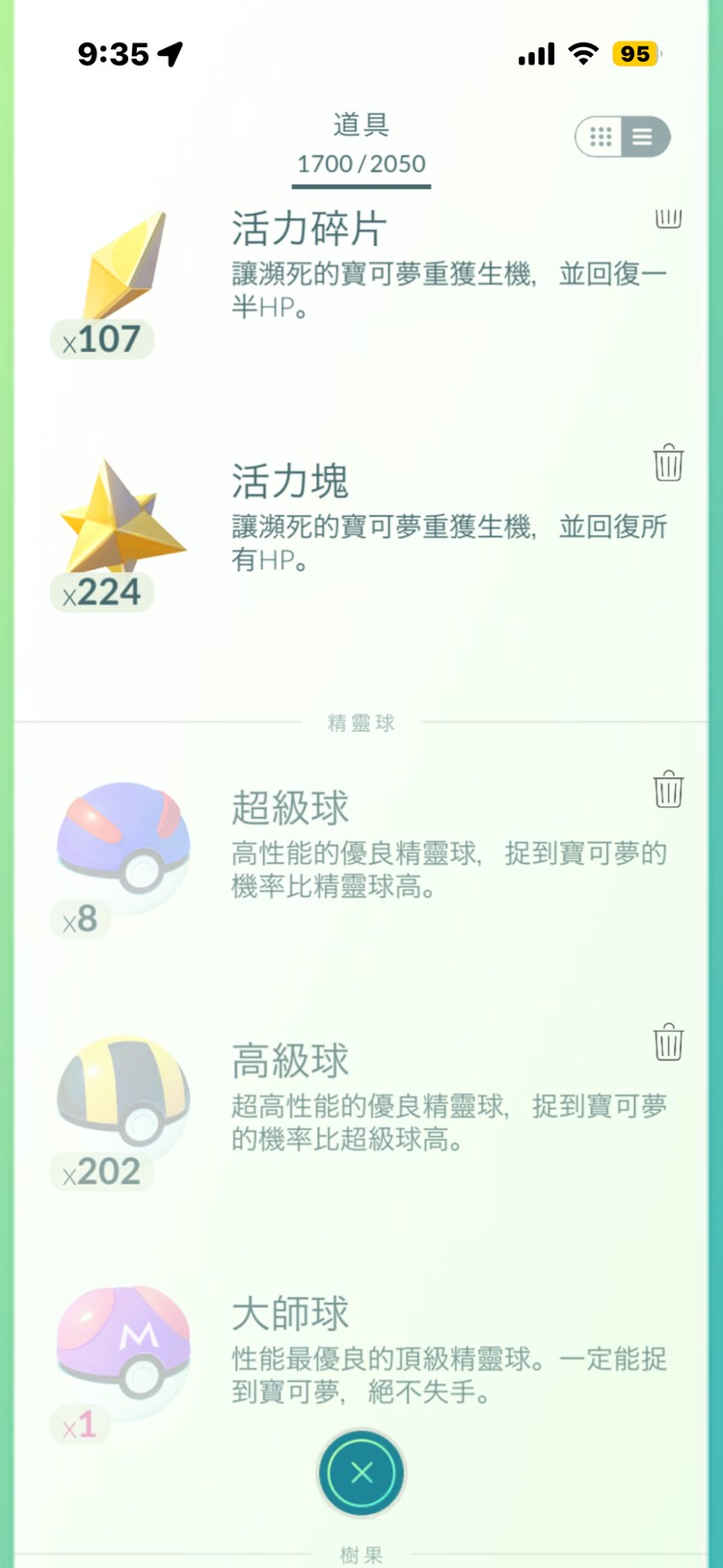This screenshot has width=723, height=1568.
Task: Collapse the revive items section divider
Action: [x=361, y=722]
